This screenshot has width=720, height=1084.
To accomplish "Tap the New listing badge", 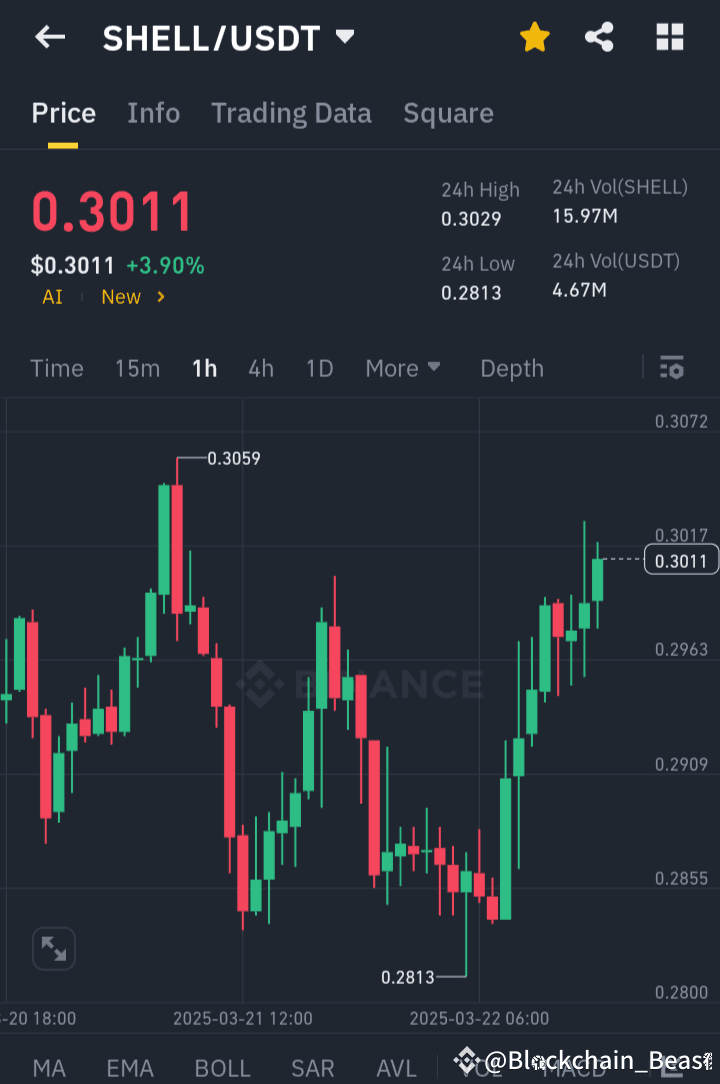I will pos(120,297).
